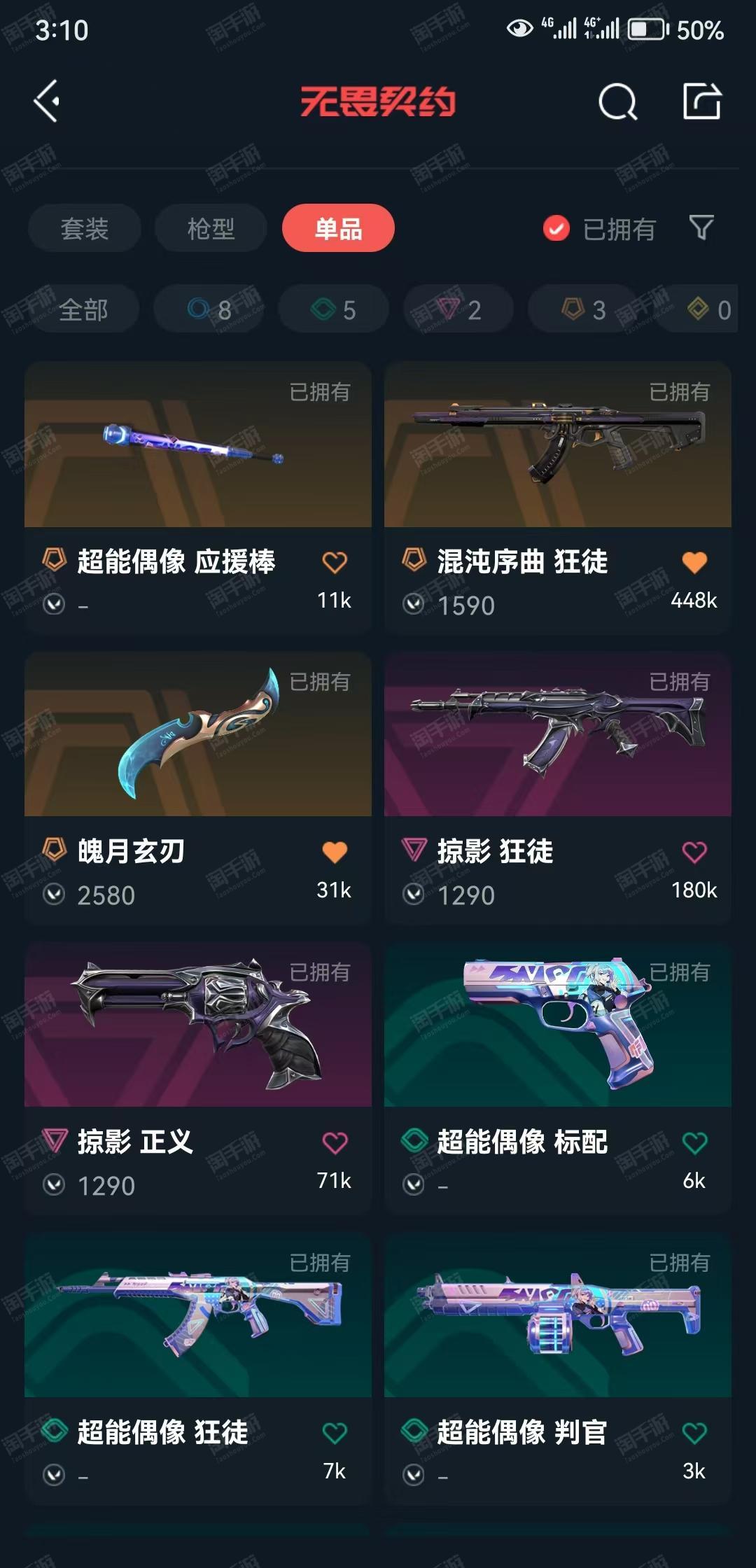Viewport: 756px width, 1568px height.
Task: Select the 全部 rarity chip
Action: [x=83, y=309]
